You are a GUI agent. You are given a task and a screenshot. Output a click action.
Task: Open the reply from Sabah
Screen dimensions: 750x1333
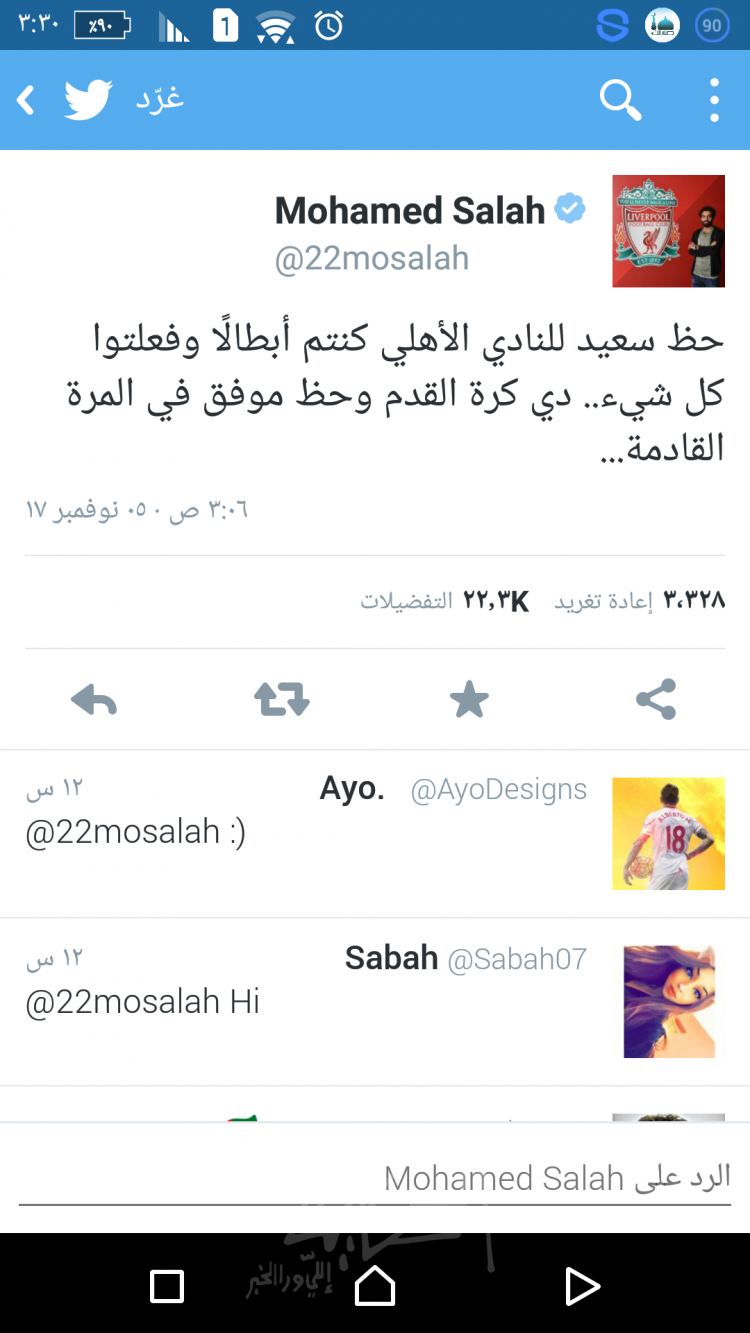point(300,1001)
